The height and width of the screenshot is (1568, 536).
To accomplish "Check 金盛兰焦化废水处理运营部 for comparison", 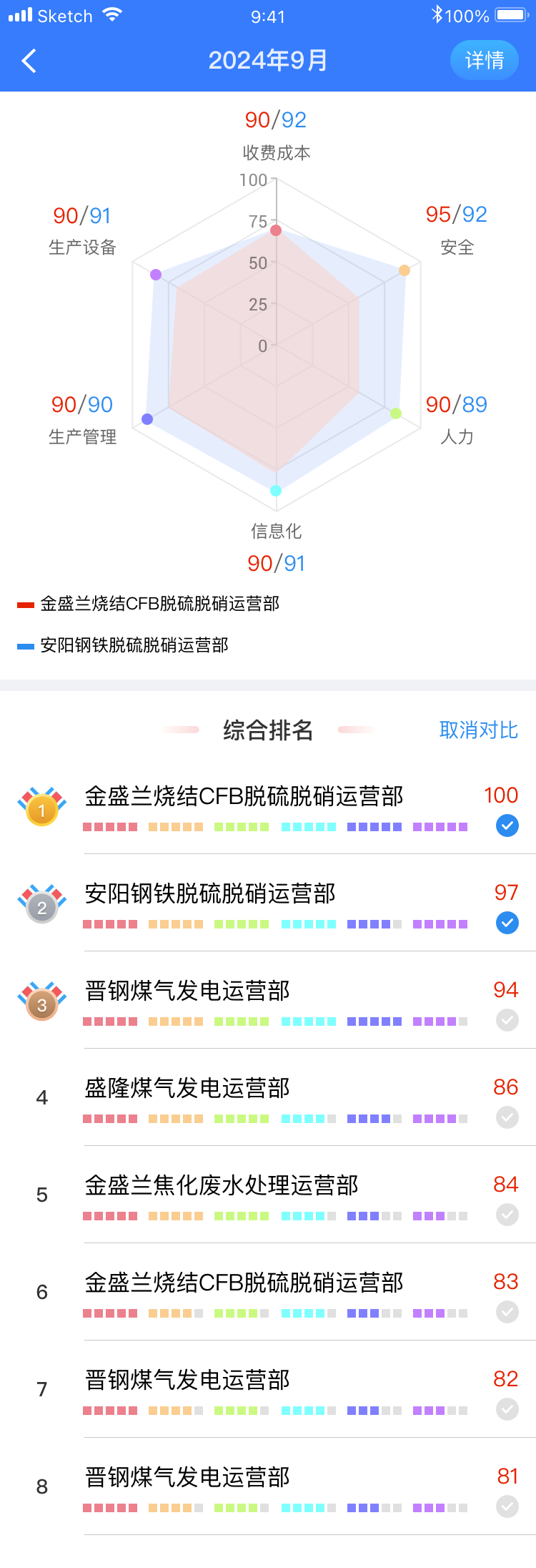I will coord(507,1215).
